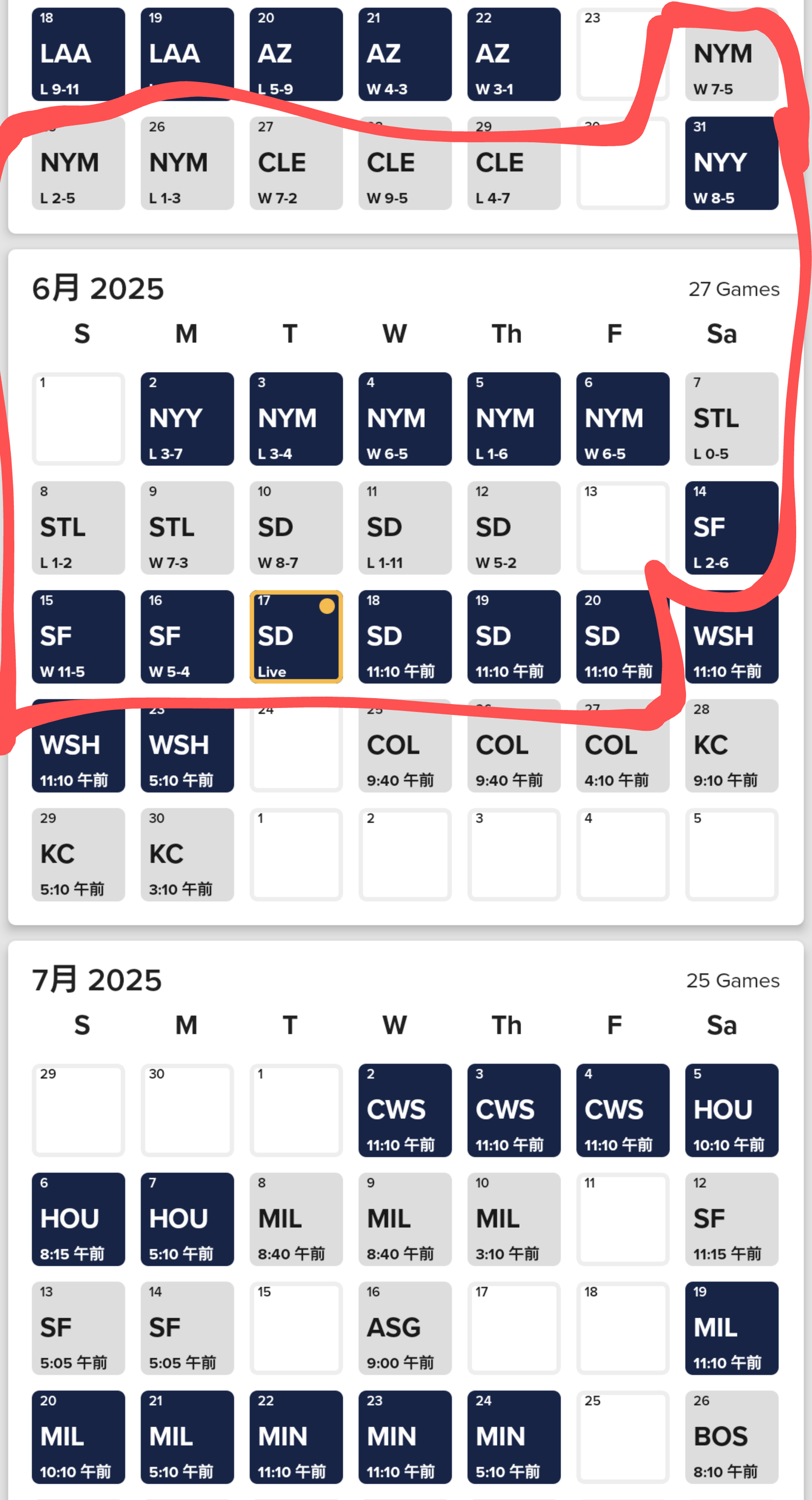View June 28 KC upcoming game
Image resolution: width=812 pixels, height=1500 pixels.
(731, 746)
